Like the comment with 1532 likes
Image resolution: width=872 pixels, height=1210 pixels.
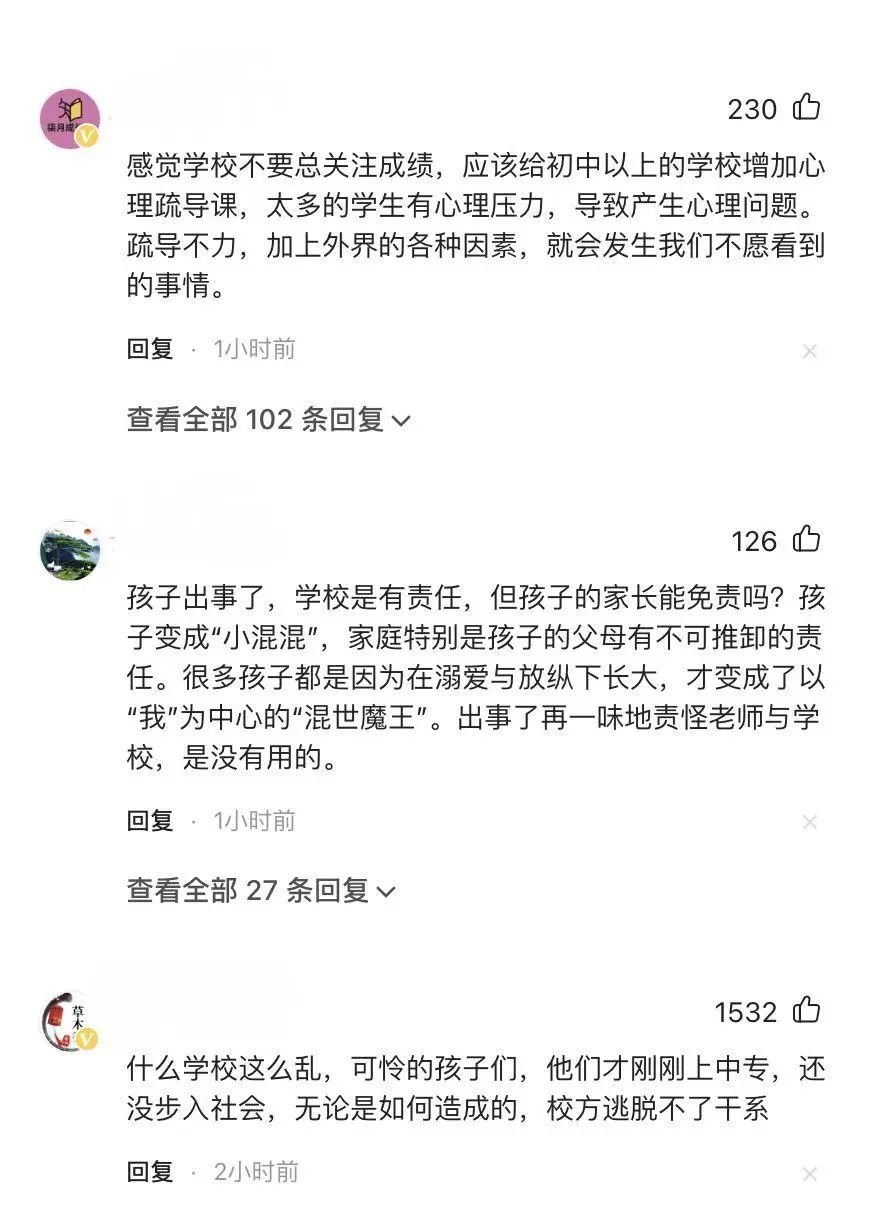point(806,1011)
